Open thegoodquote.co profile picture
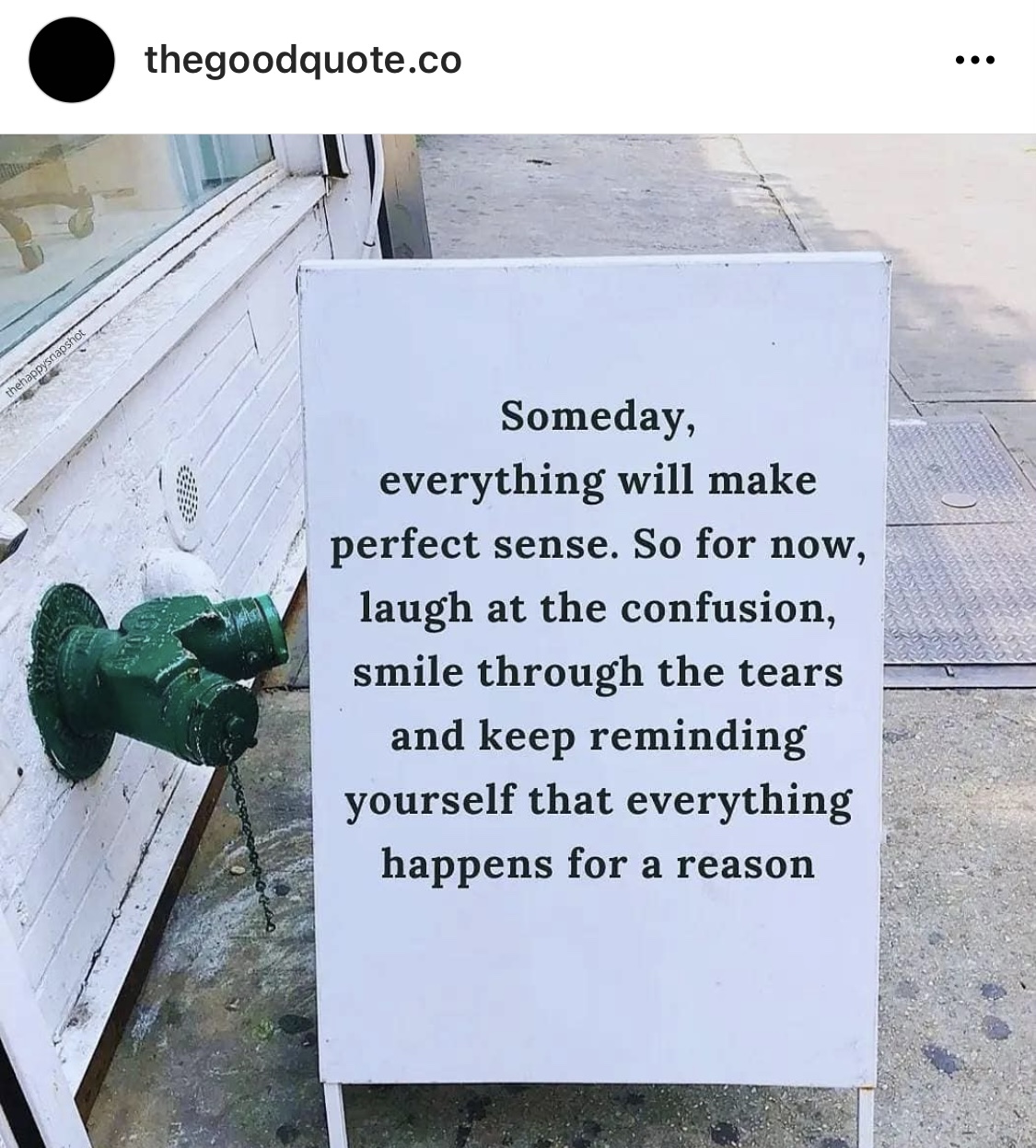This screenshot has height=1148, width=1036. (72, 61)
